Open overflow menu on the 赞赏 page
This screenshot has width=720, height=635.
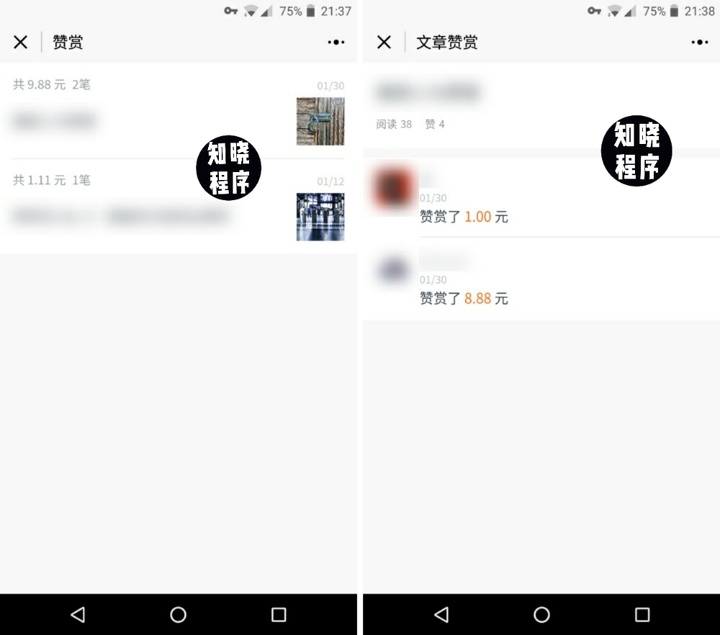(x=336, y=42)
